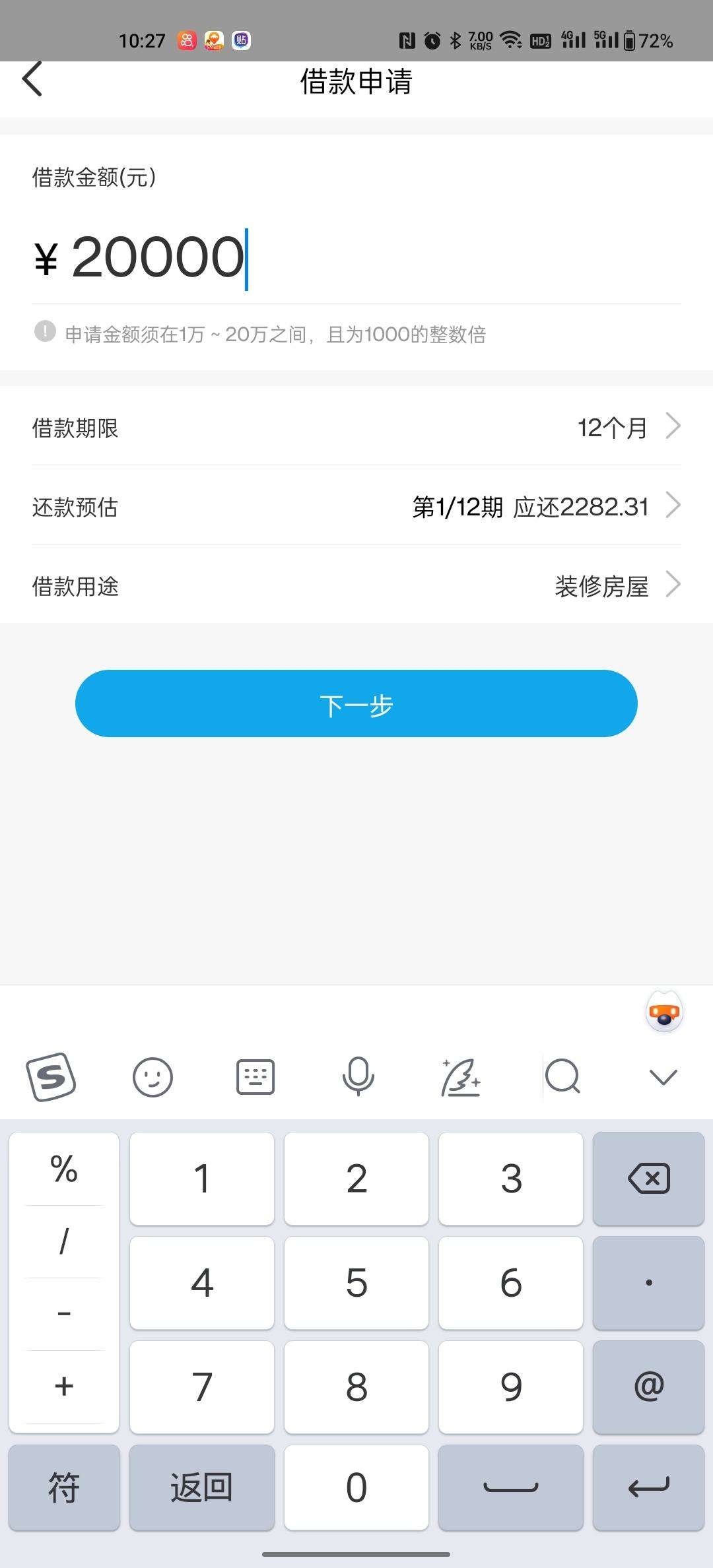The height and width of the screenshot is (1568, 713).
Task: Type digit 0 on the keypad
Action: [x=356, y=1487]
